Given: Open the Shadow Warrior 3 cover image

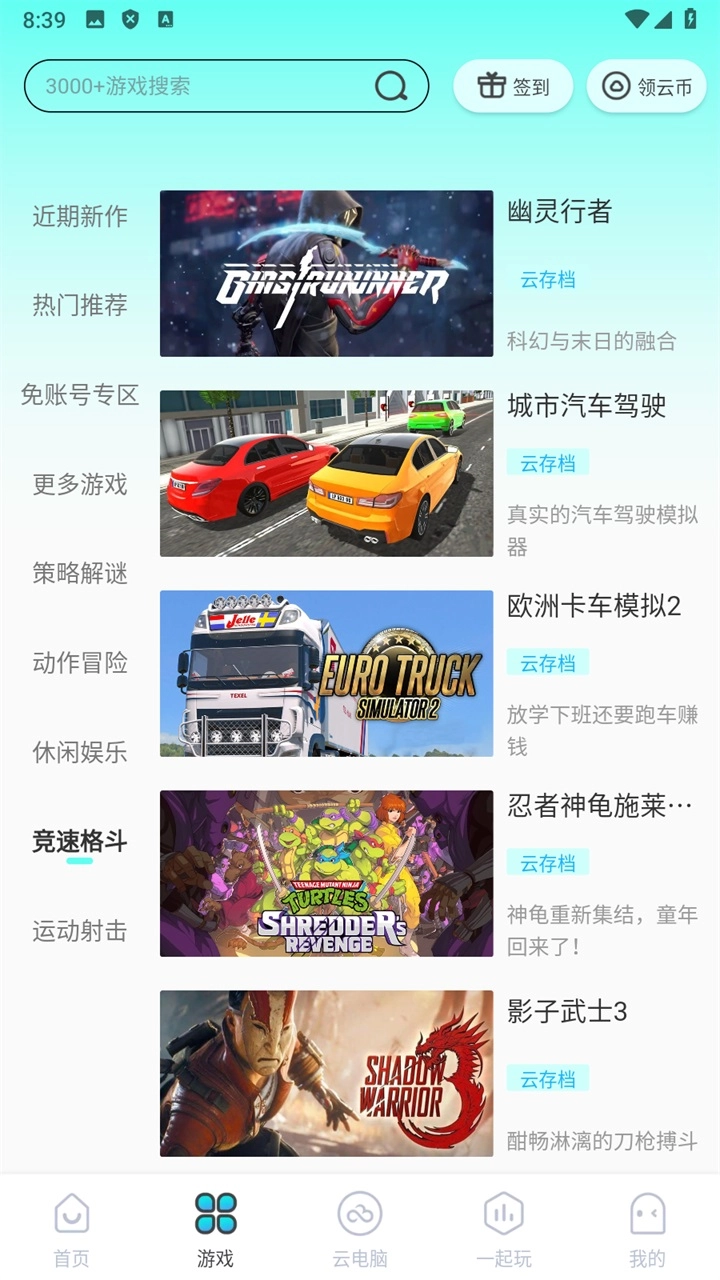Looking at the screenshot, I should click(x=326, y=1074).
